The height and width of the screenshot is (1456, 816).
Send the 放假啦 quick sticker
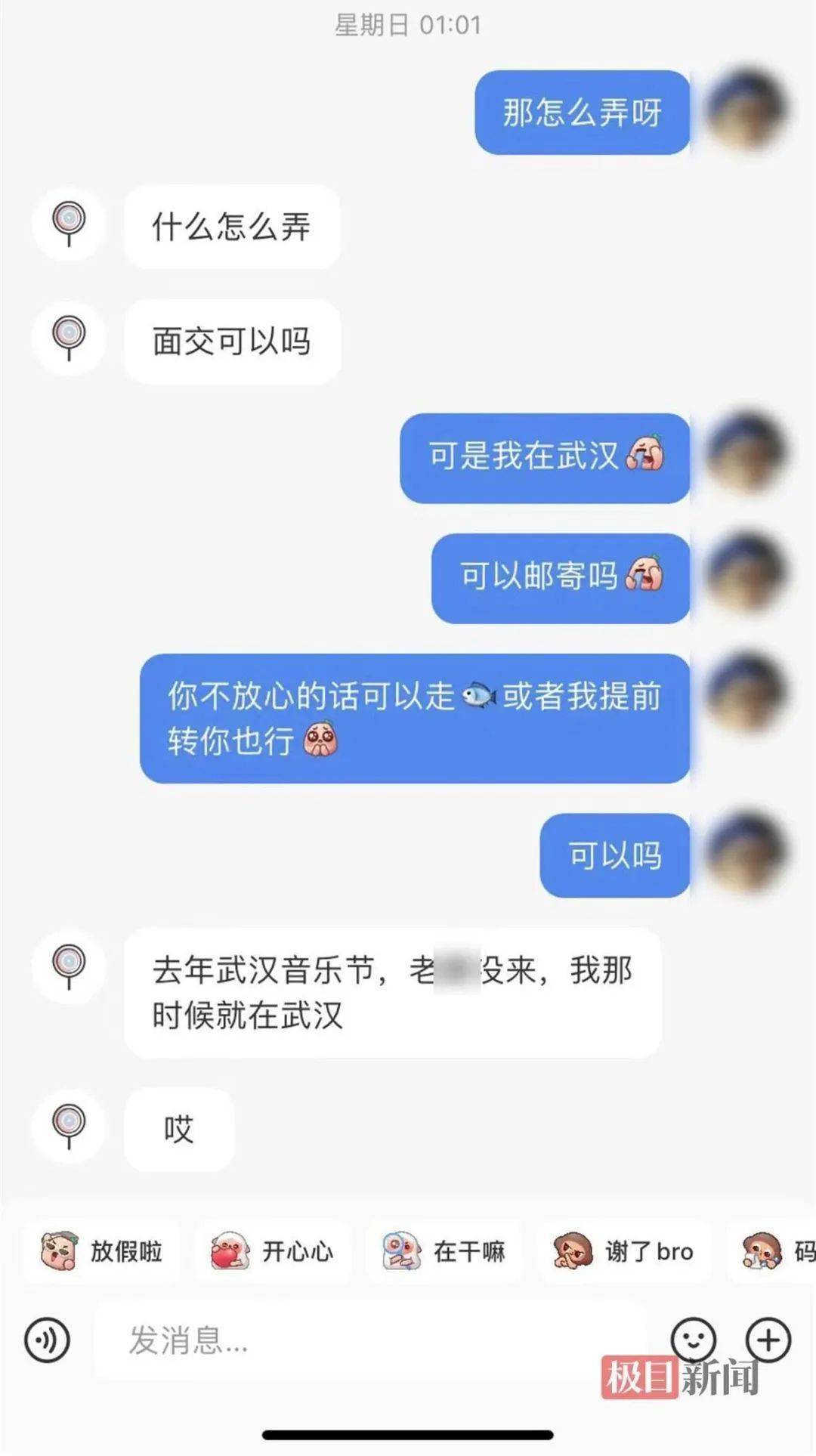[101, 1252]
